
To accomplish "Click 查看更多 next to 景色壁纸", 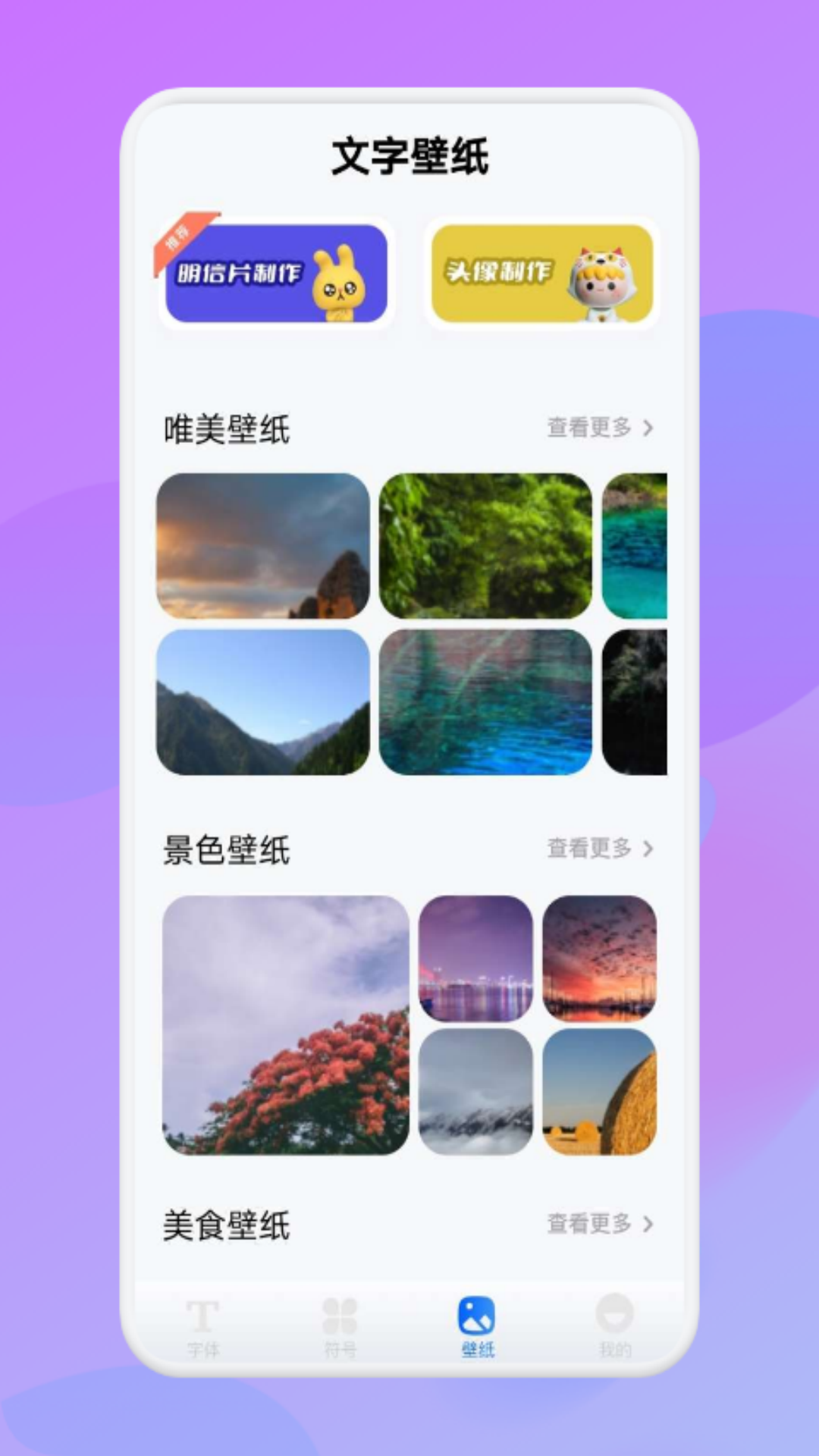I will [588, 849].
